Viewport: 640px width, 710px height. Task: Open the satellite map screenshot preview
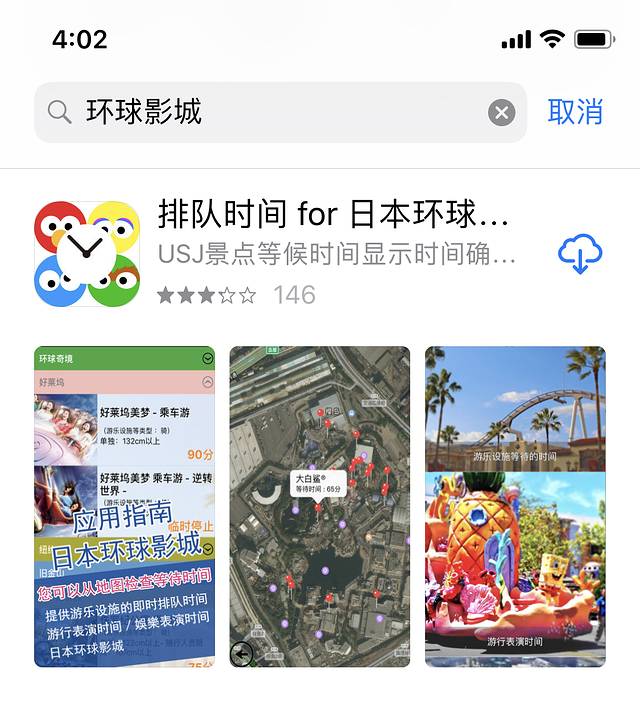pyautogui.click(x=320, y=506)
